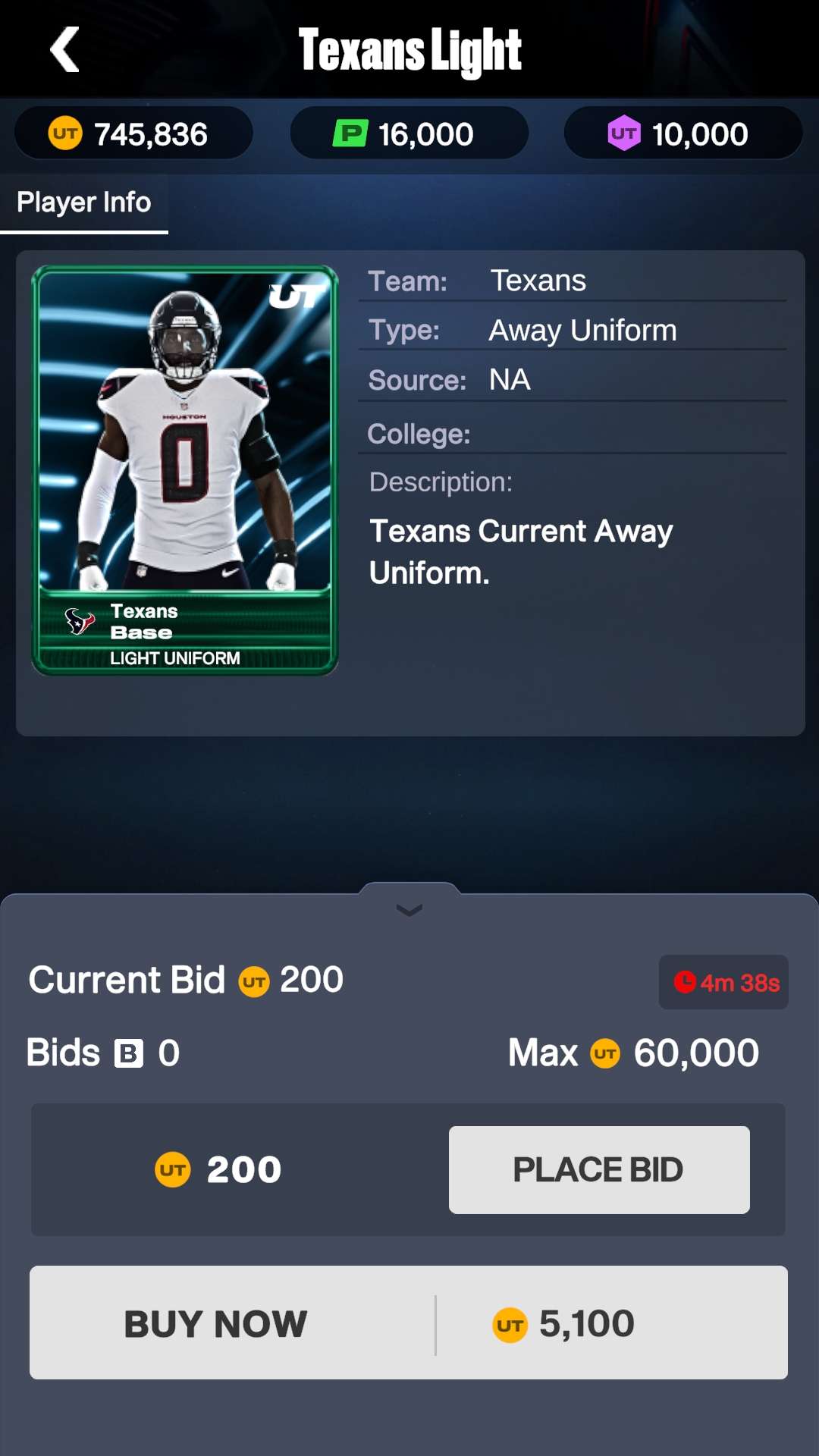This screenshot has width=819, height=1456.
Task: Click the green Points currency icon
Action: pos(352,133)
